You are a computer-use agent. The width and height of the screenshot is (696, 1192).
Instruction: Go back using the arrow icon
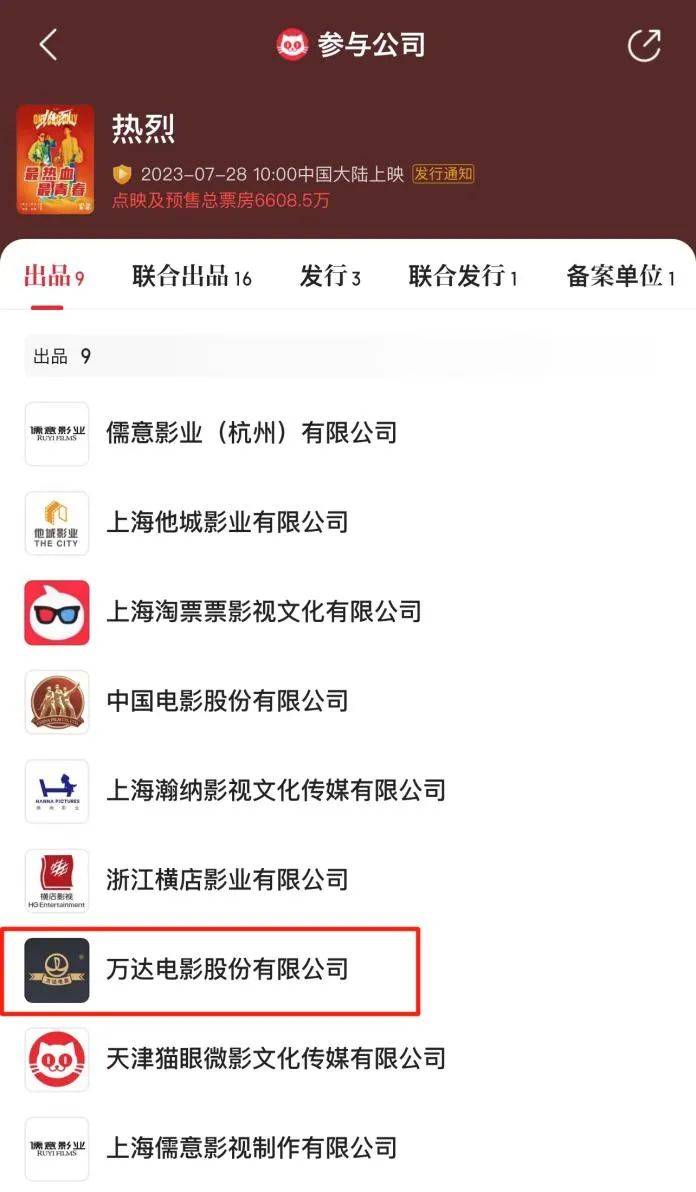click(48, 45)
